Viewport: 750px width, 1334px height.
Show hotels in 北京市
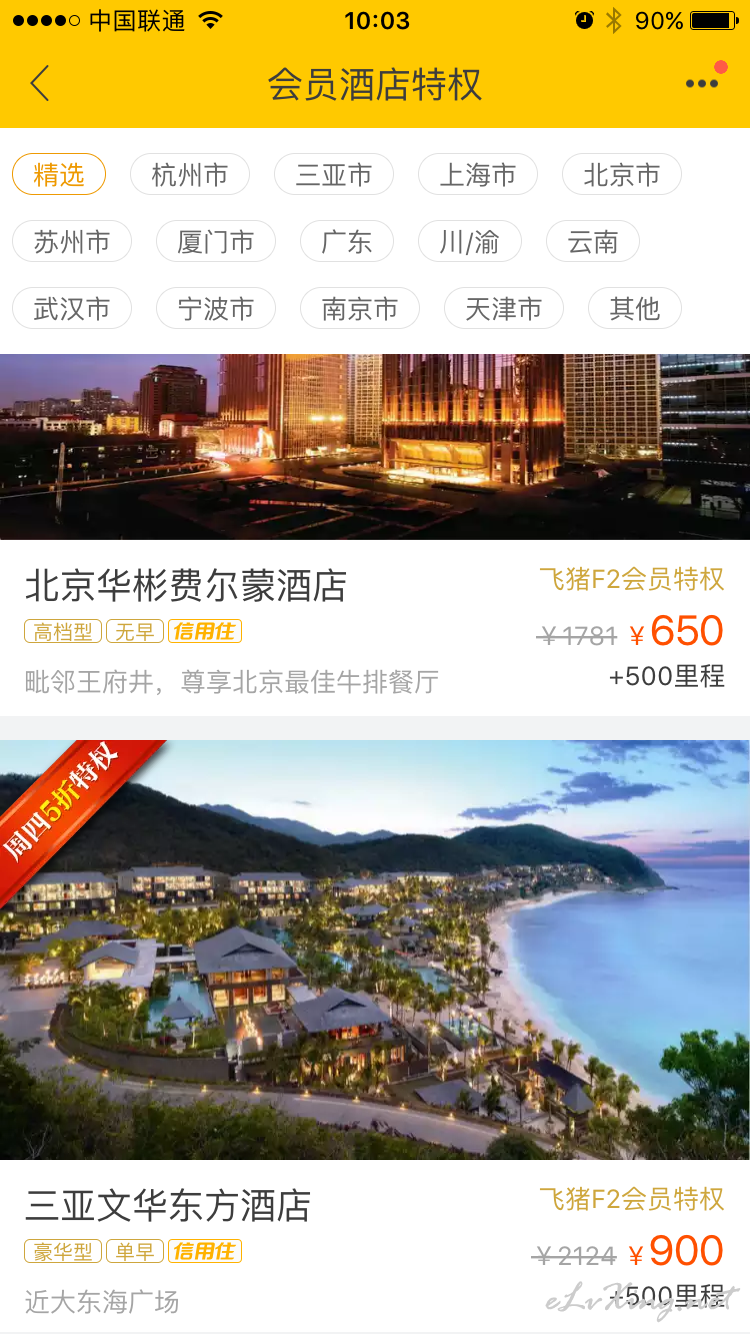click(622, 175)
